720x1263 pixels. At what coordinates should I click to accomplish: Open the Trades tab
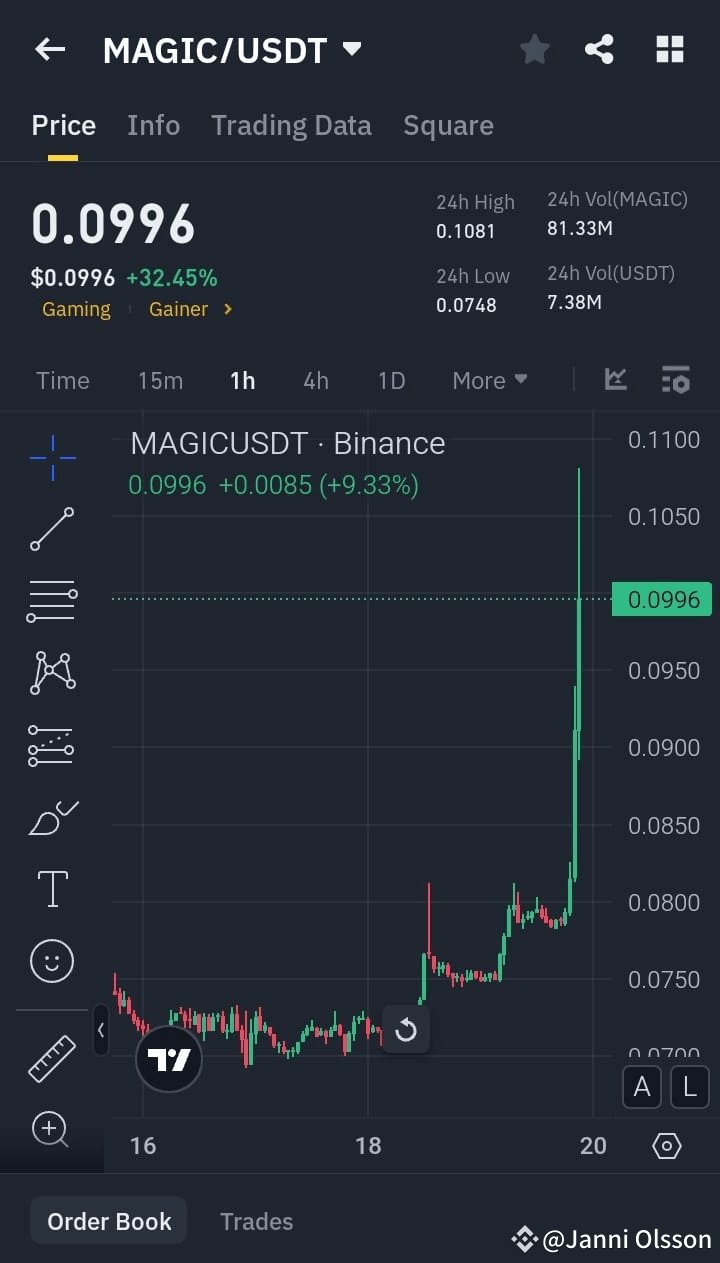pyautogui.click(x=256, y=1221)
